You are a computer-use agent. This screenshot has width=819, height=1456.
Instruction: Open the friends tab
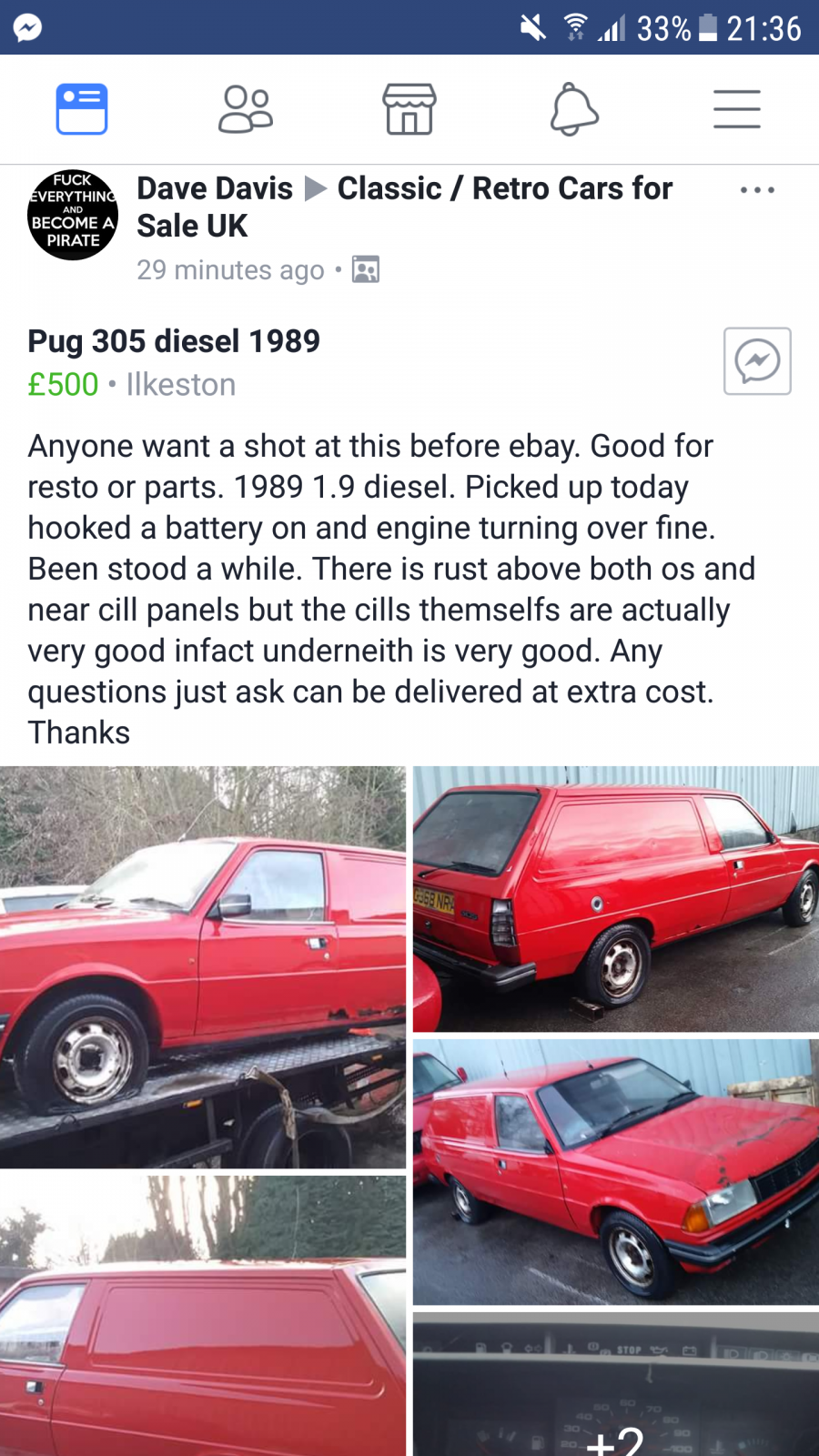(246, 109)
